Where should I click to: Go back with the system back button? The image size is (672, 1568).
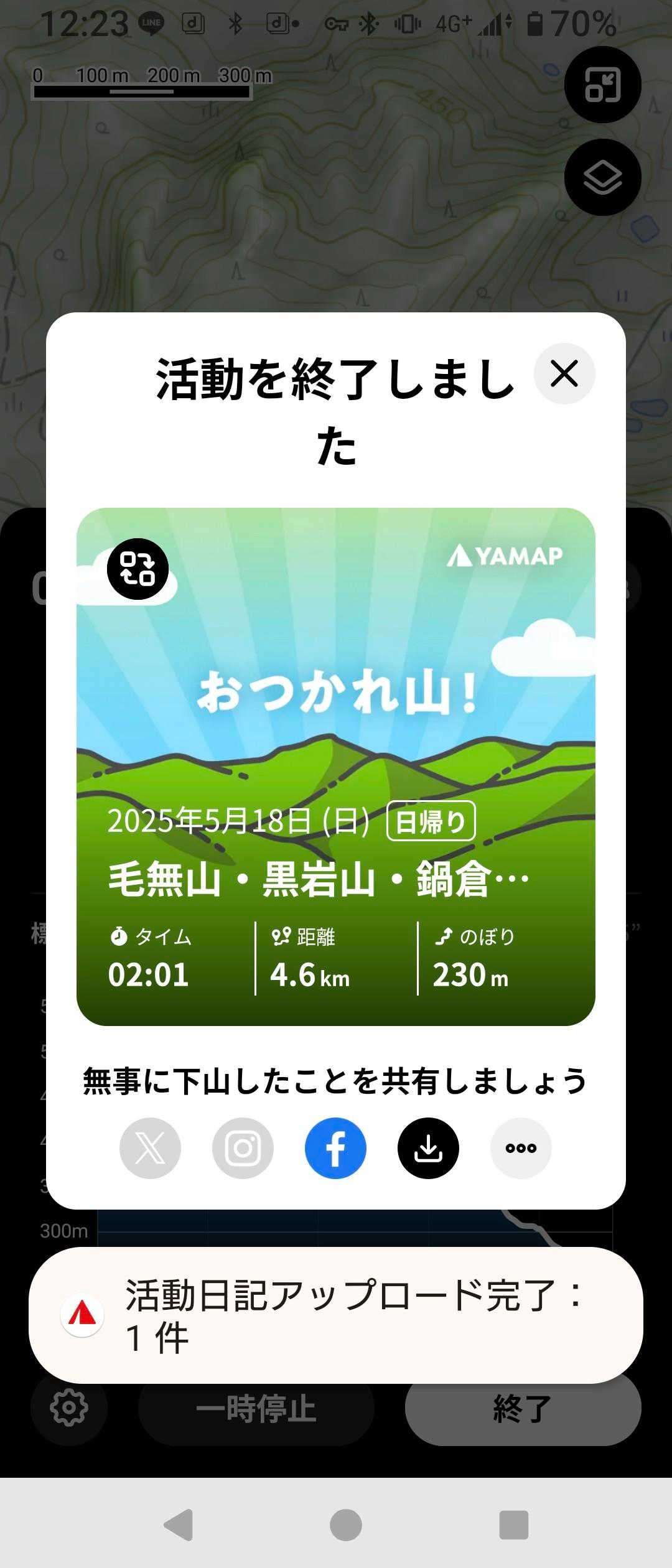click(179, 1524)
